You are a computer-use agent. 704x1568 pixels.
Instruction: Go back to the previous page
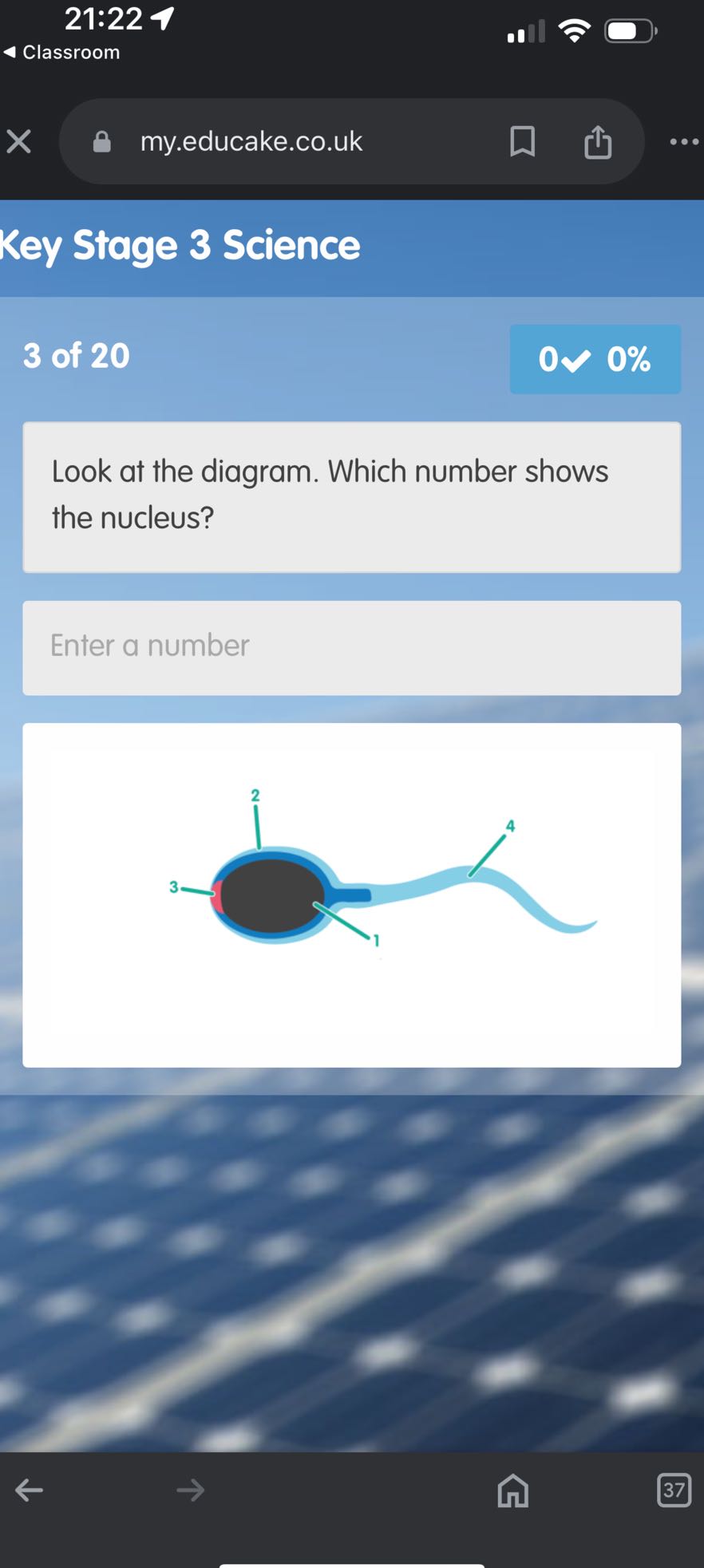point(30,1489)
